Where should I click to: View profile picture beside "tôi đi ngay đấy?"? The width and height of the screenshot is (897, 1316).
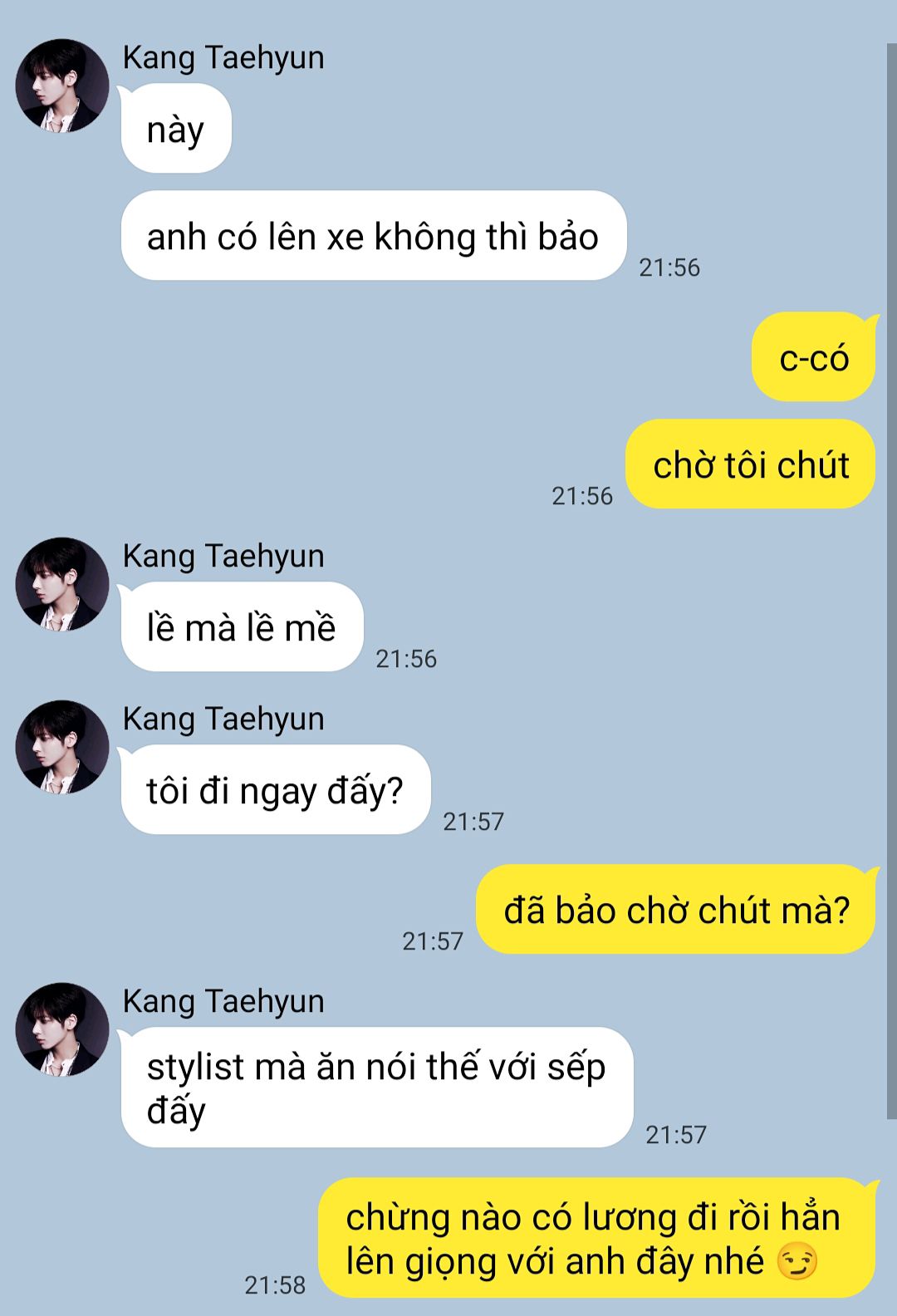pos(62,747)
